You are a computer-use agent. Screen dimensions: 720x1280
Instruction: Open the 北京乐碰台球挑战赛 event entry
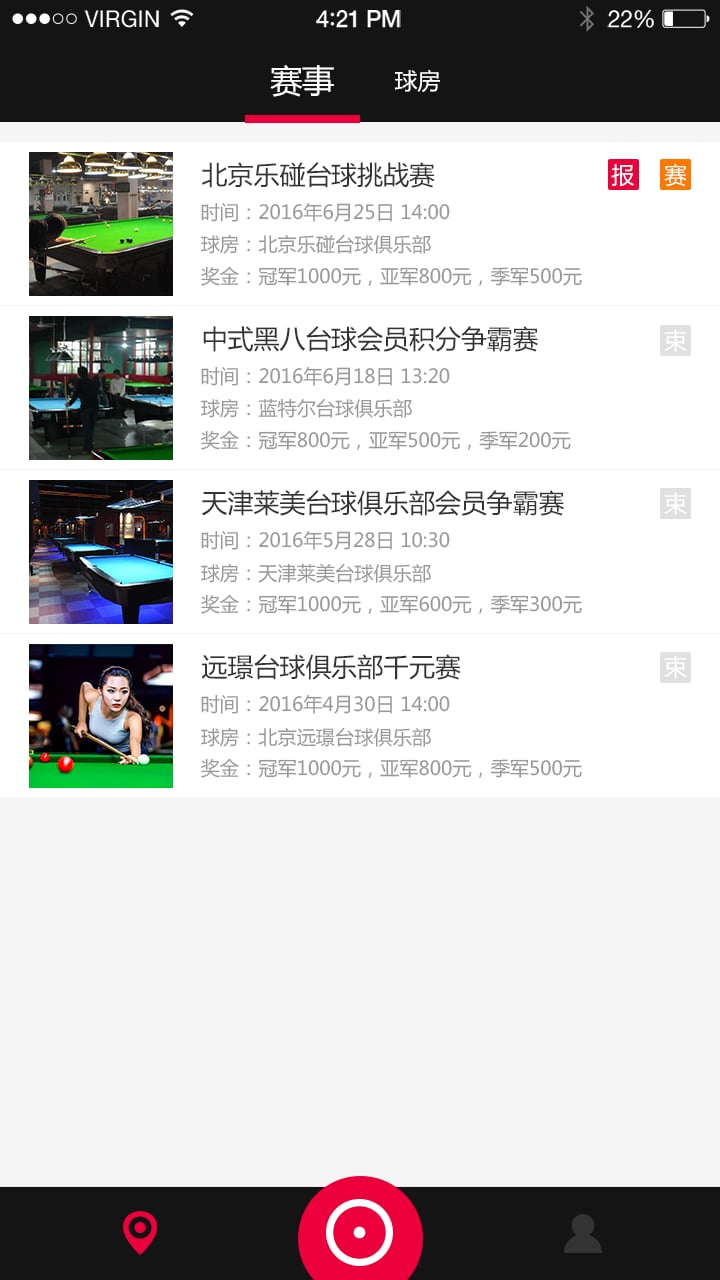tap(360, 224)
